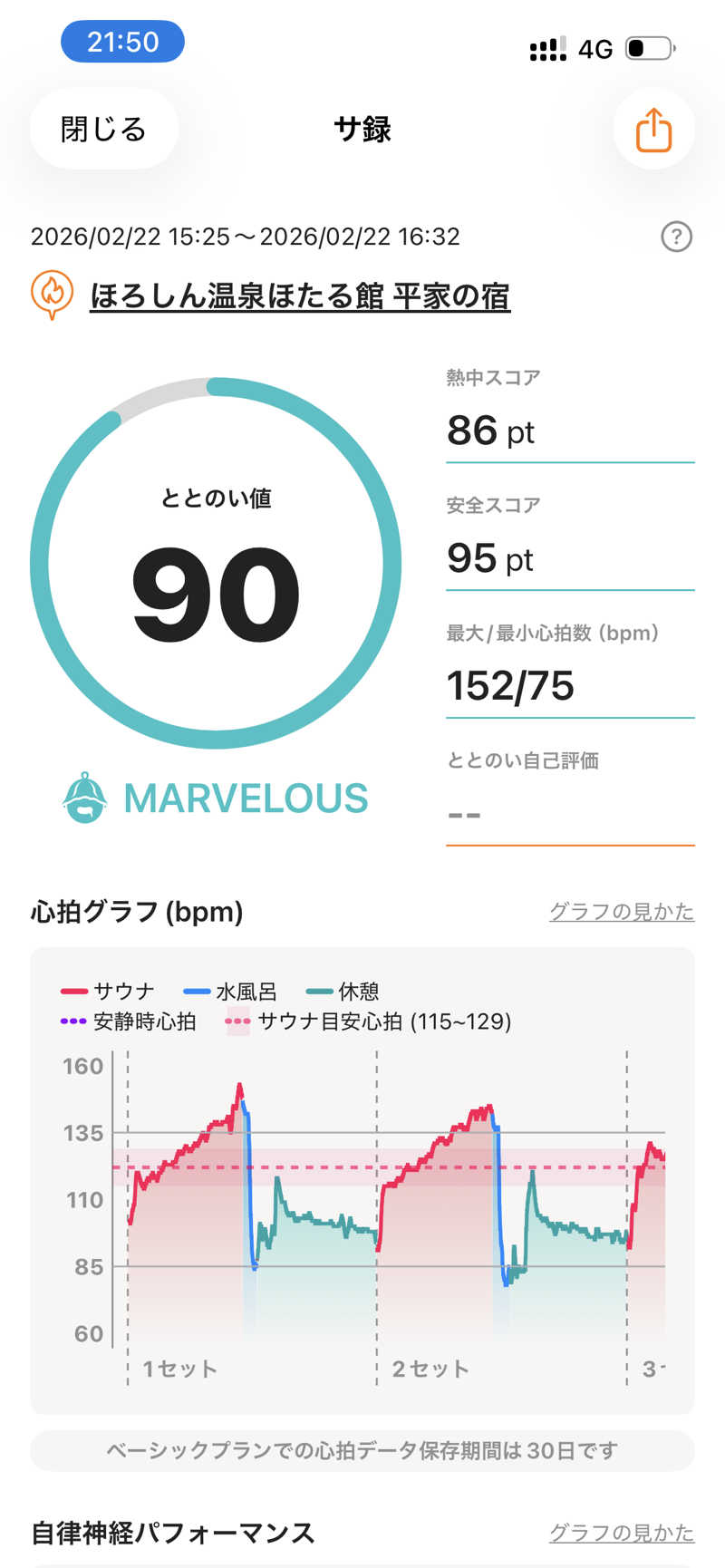The width and height of the screenshot is (725, 1568).
Task: Open the help question mark icon
Action: (676, 237)
